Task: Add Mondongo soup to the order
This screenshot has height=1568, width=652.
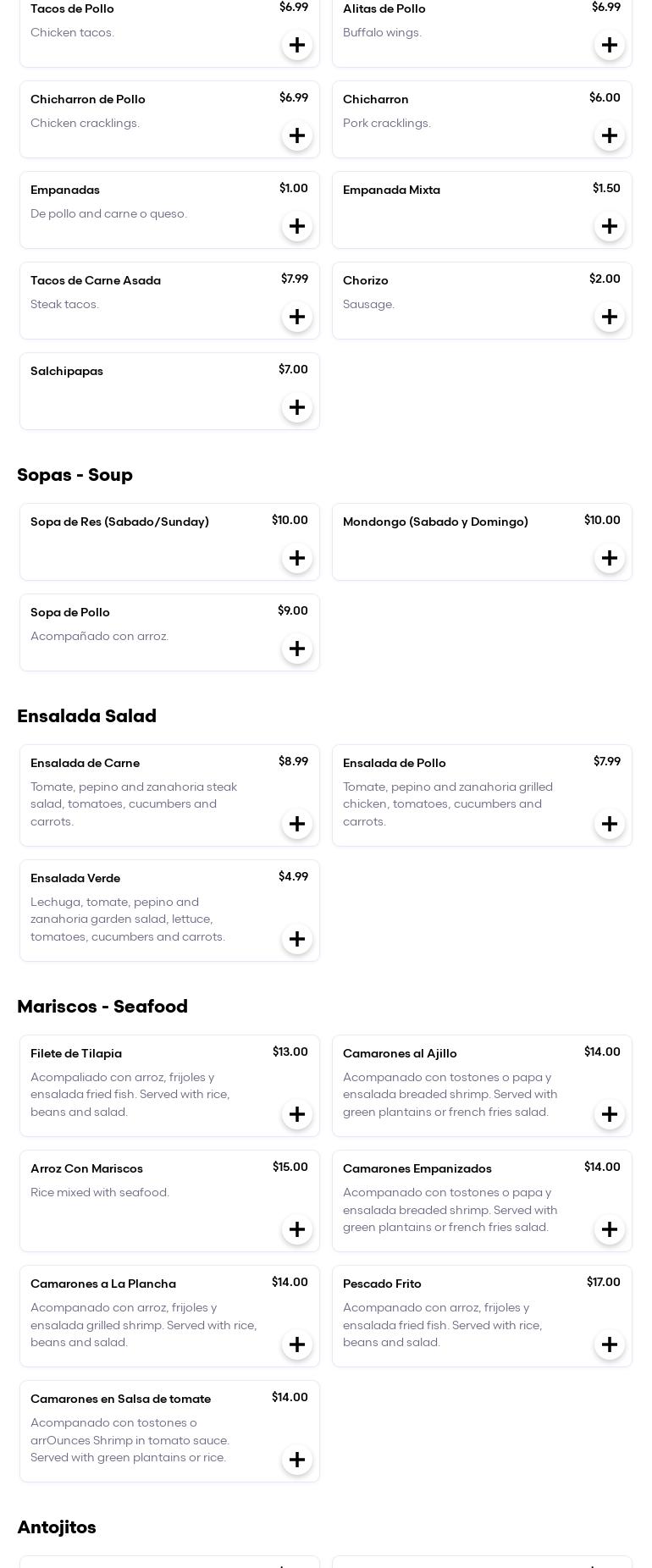Action: coord(609,557)
